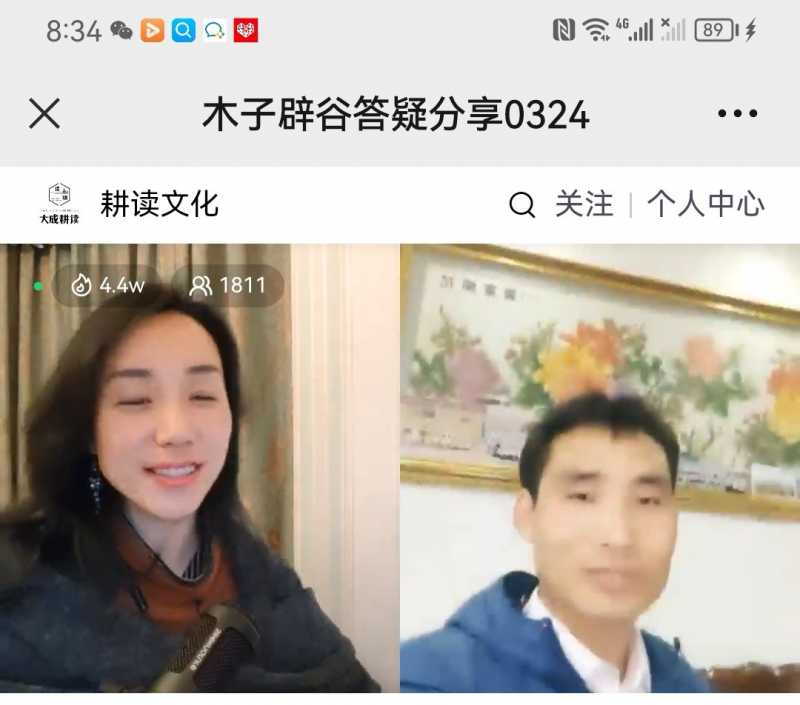This screenshot has width=800, height=705.
Task: Tap the search magnifier icon
Action: click(522, 205)
